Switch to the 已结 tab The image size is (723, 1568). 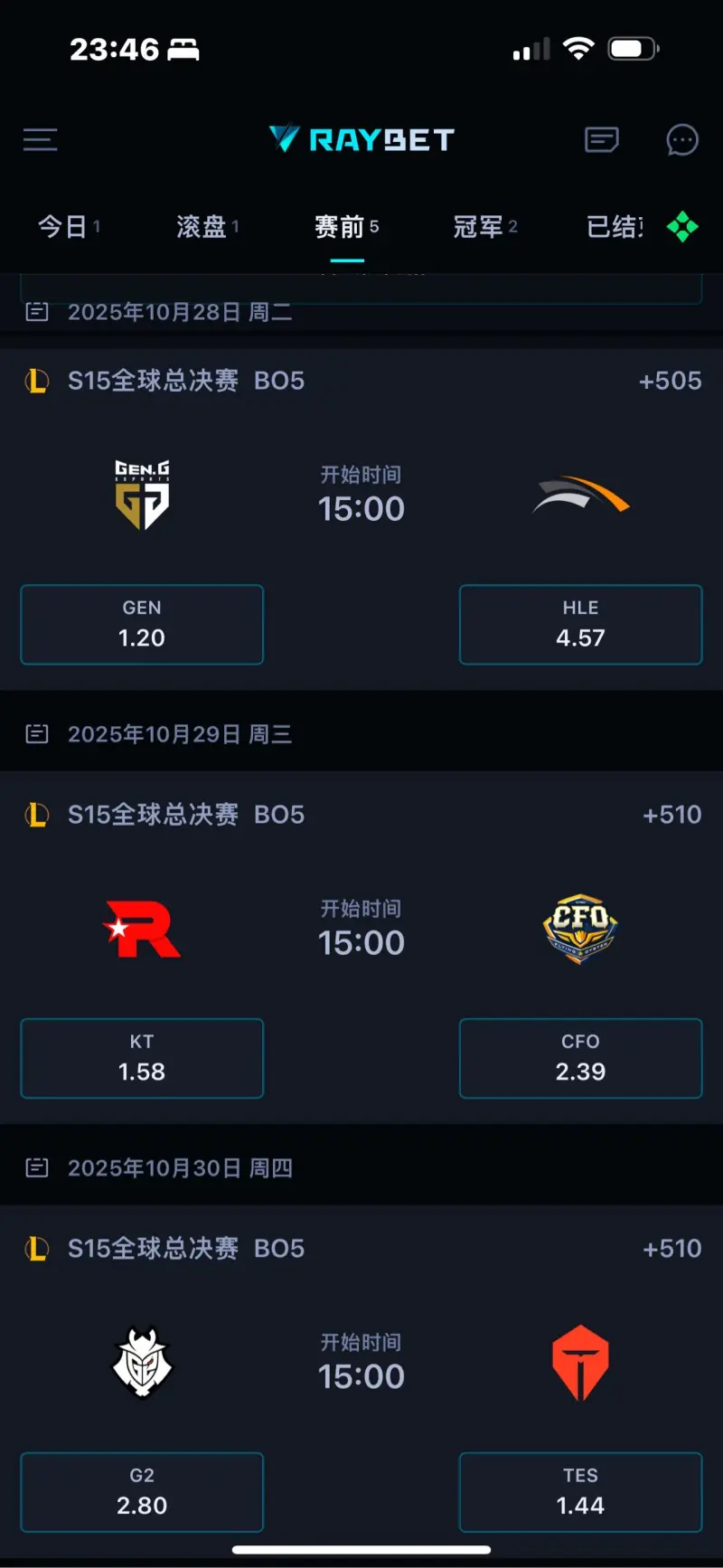tap(615, 226)
